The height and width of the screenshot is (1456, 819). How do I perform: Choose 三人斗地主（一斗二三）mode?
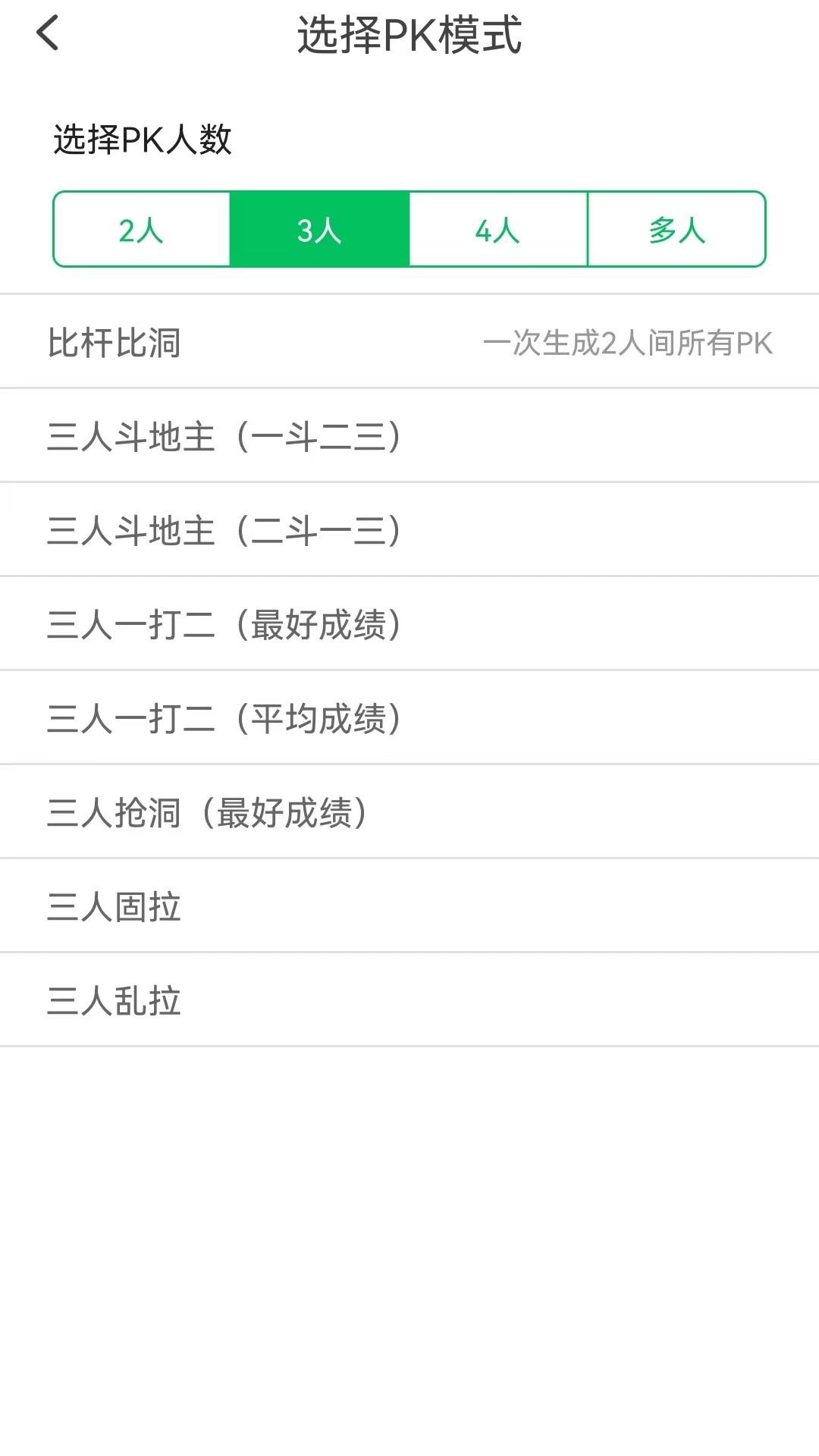[224, 435]
